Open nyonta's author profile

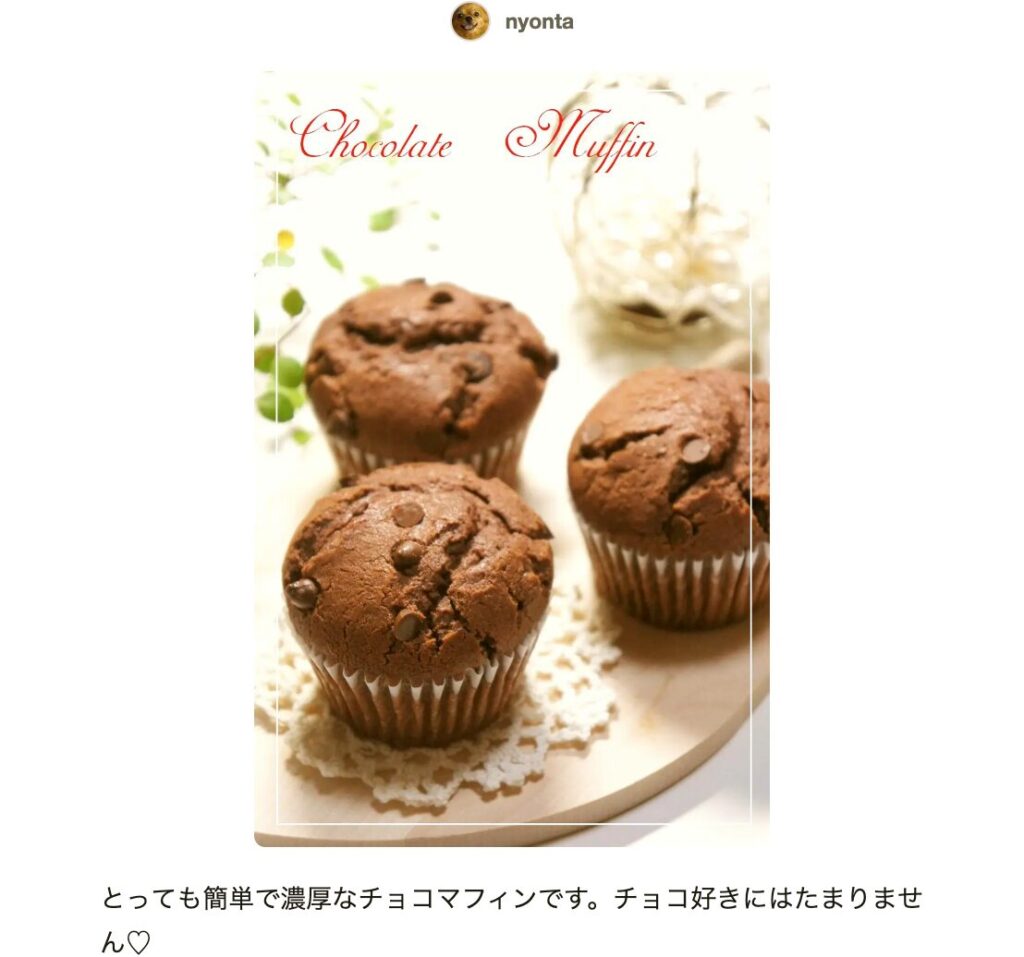pos(538,22)
